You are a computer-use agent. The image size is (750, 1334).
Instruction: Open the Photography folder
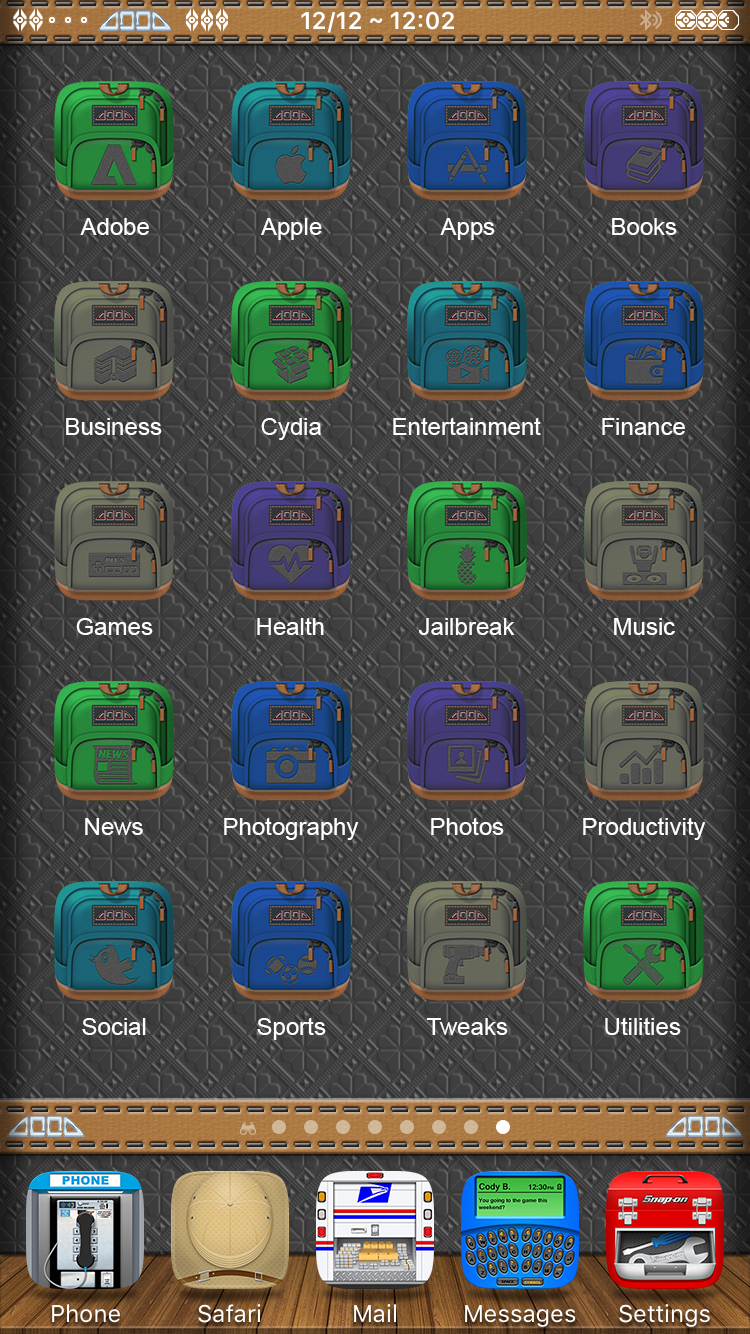291,741
